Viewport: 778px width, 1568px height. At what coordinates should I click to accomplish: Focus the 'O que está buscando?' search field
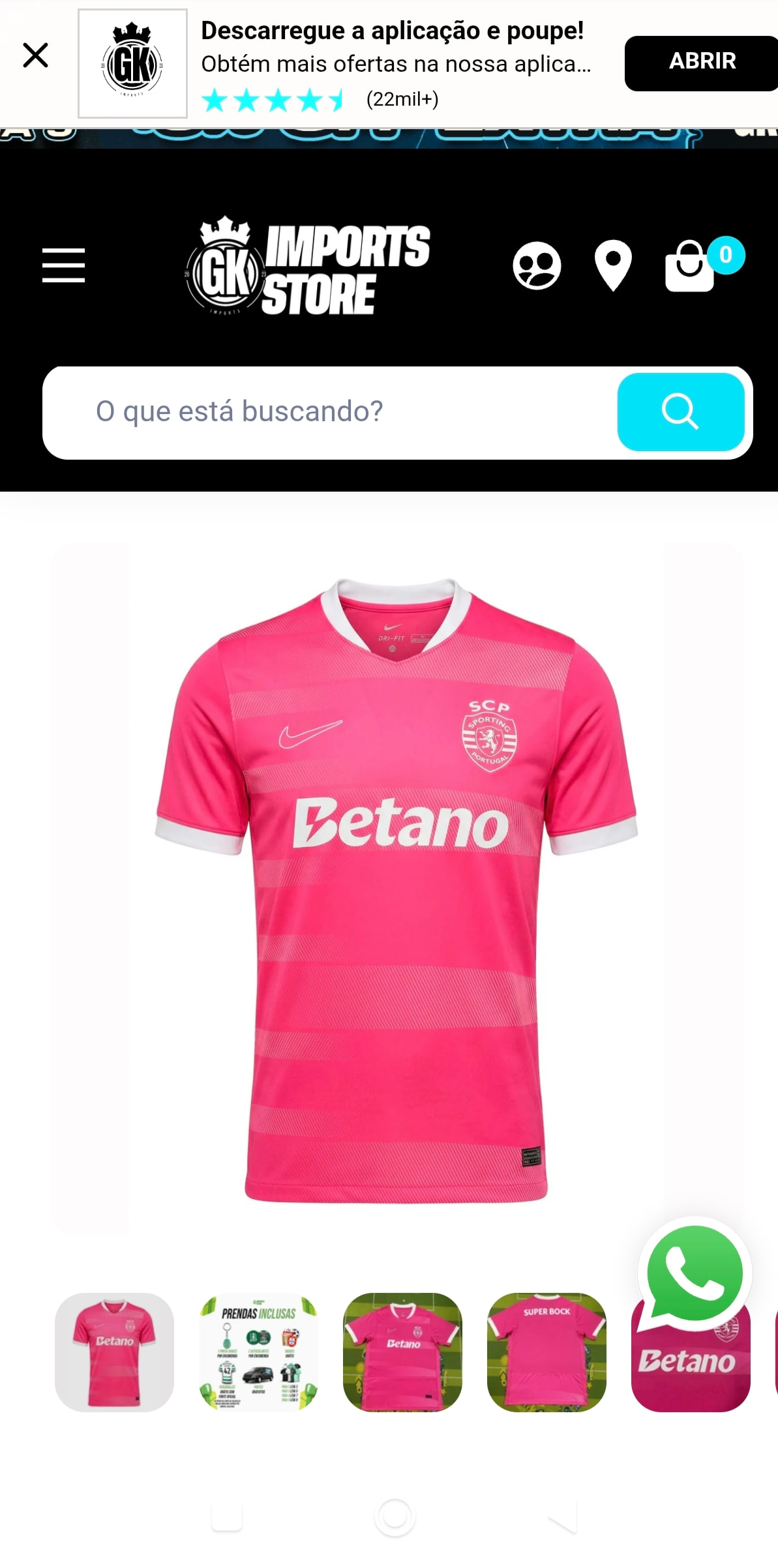[326, 412]
